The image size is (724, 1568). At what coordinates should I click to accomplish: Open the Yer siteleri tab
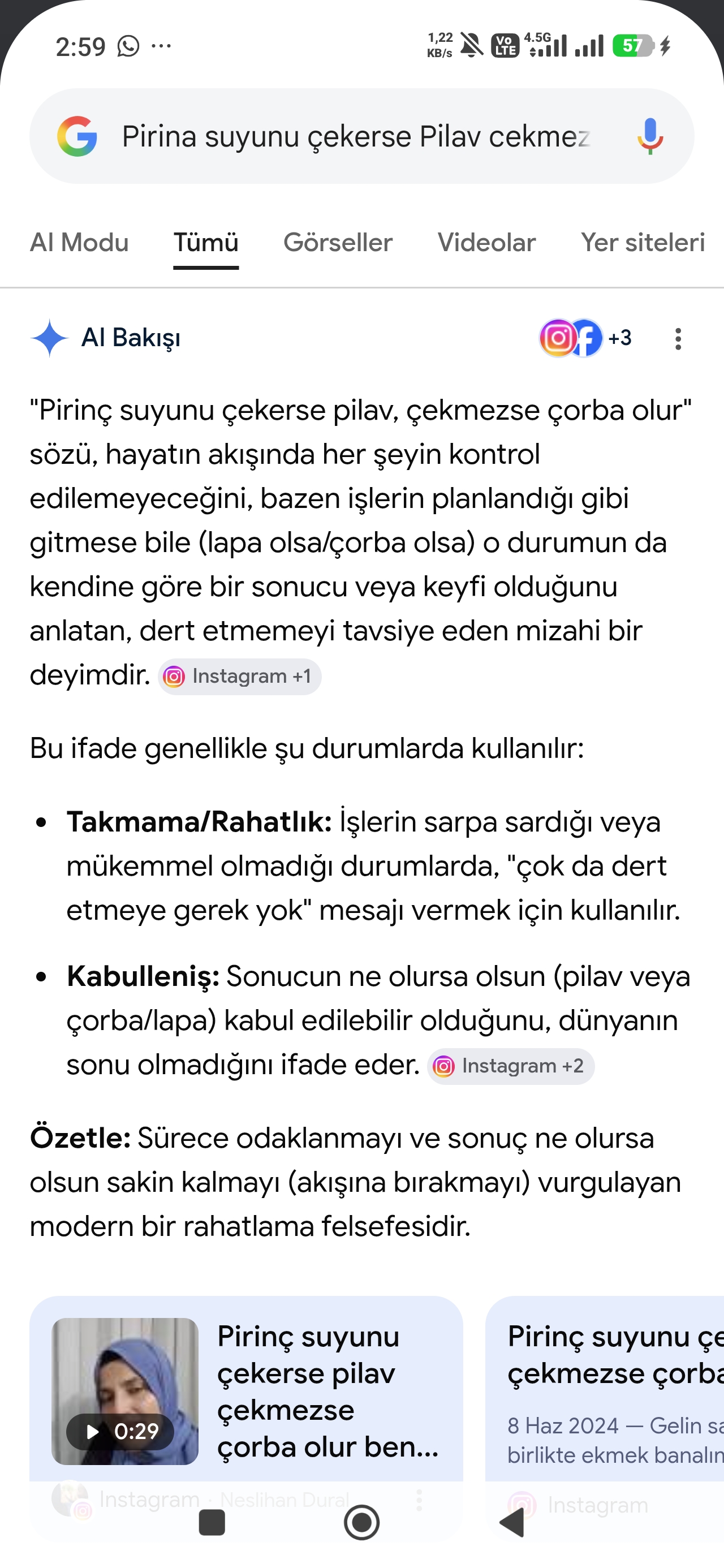pyautogui.click(x=643, y=242)
